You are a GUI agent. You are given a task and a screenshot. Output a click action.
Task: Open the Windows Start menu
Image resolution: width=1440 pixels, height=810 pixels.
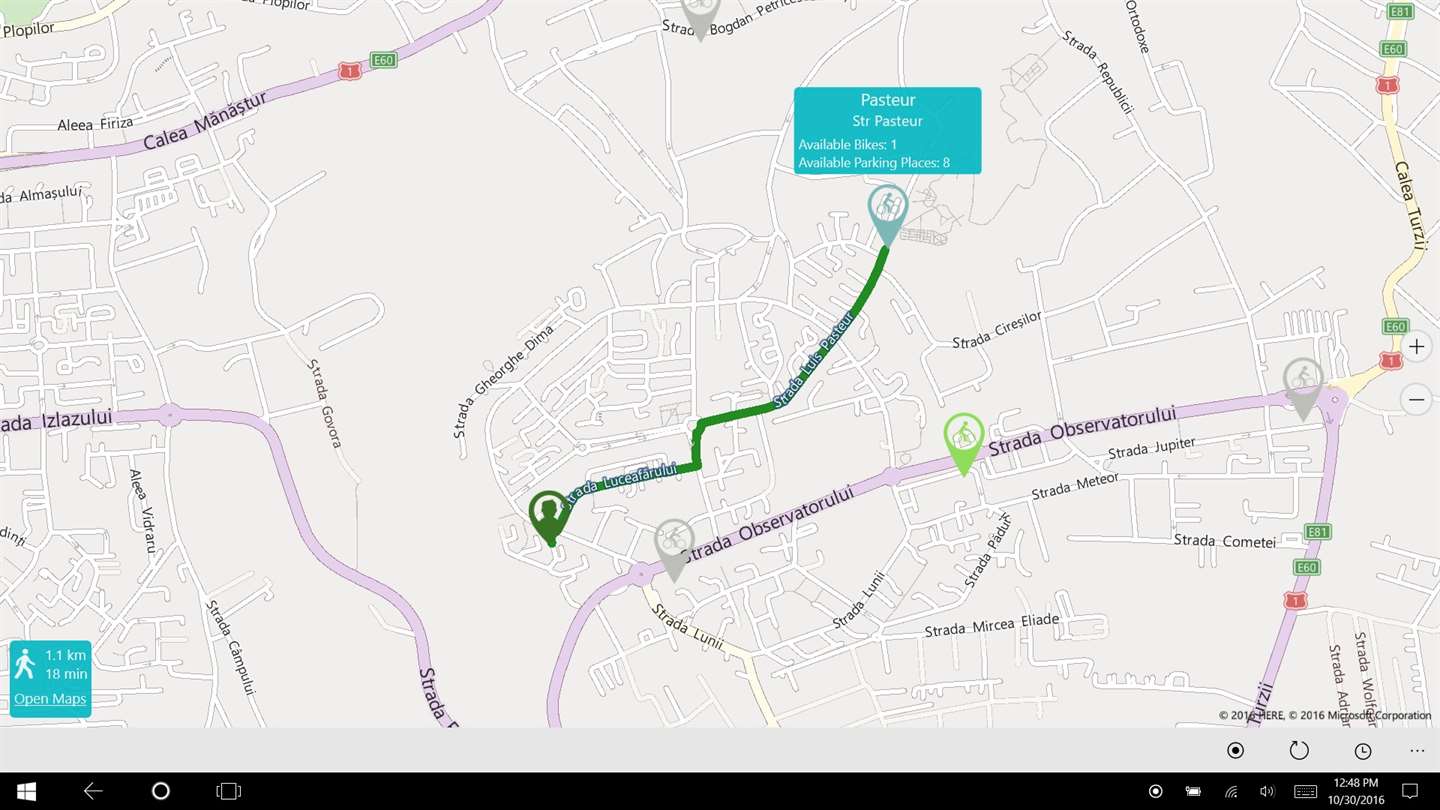point(27,791)
